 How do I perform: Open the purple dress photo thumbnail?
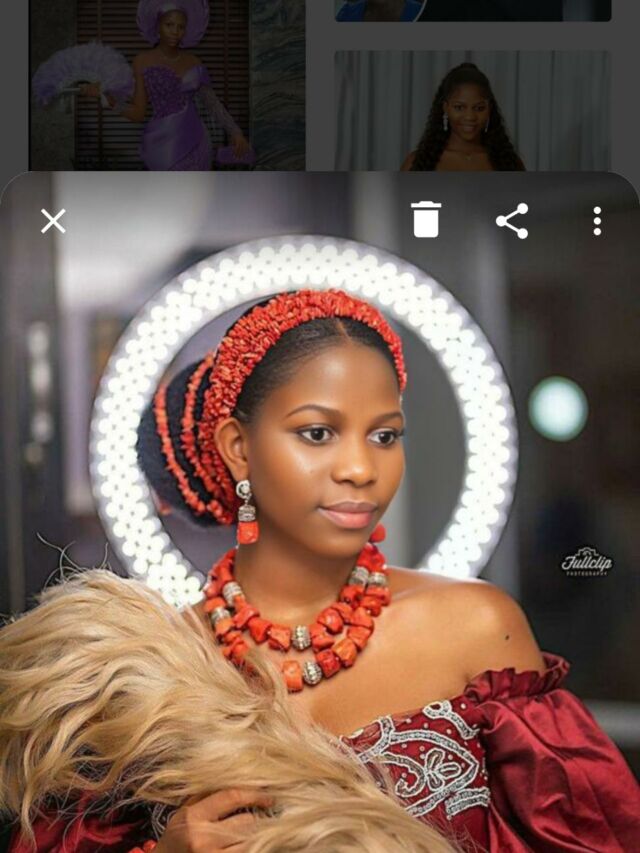point(167,85)
